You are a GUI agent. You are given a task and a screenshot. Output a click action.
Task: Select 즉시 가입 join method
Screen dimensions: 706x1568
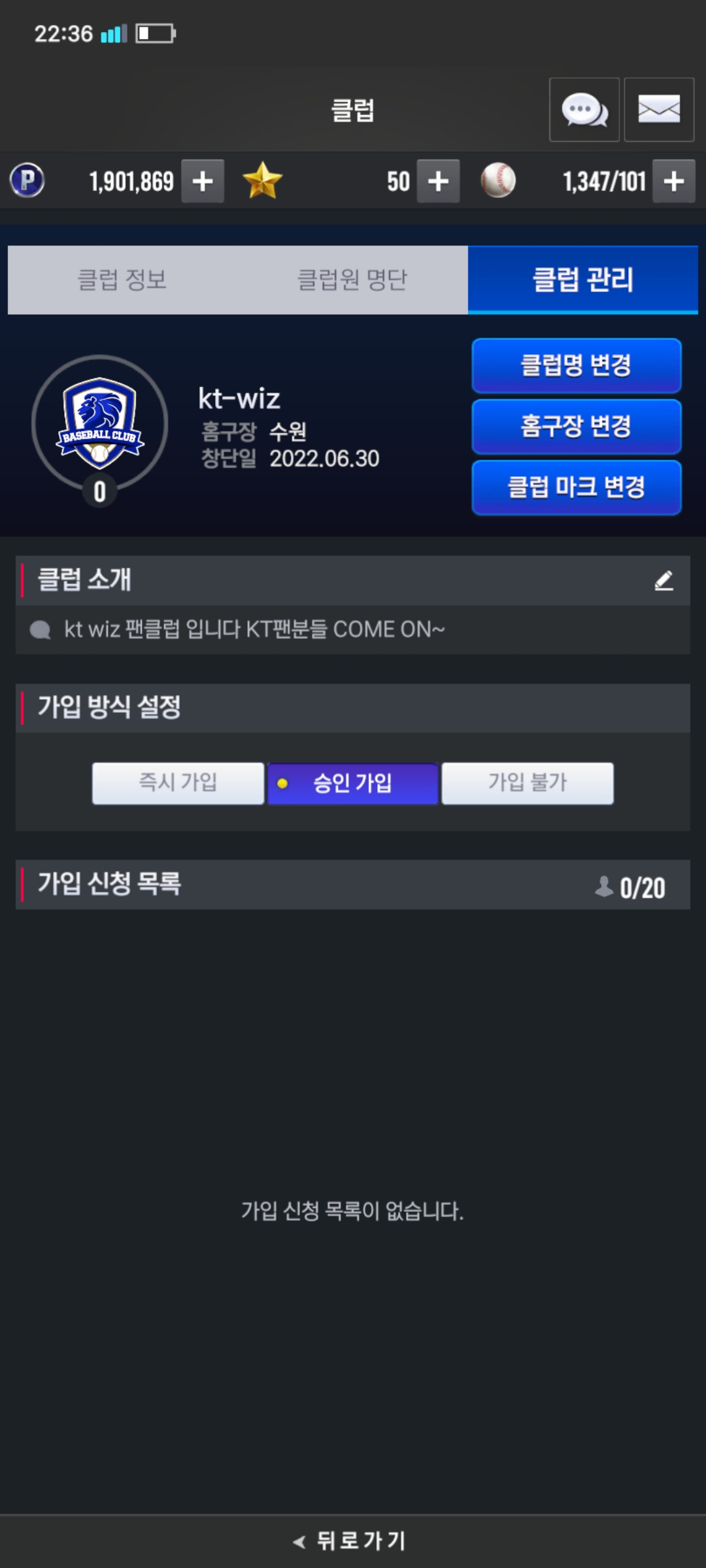pyautogui.click(x=178, y=783)
